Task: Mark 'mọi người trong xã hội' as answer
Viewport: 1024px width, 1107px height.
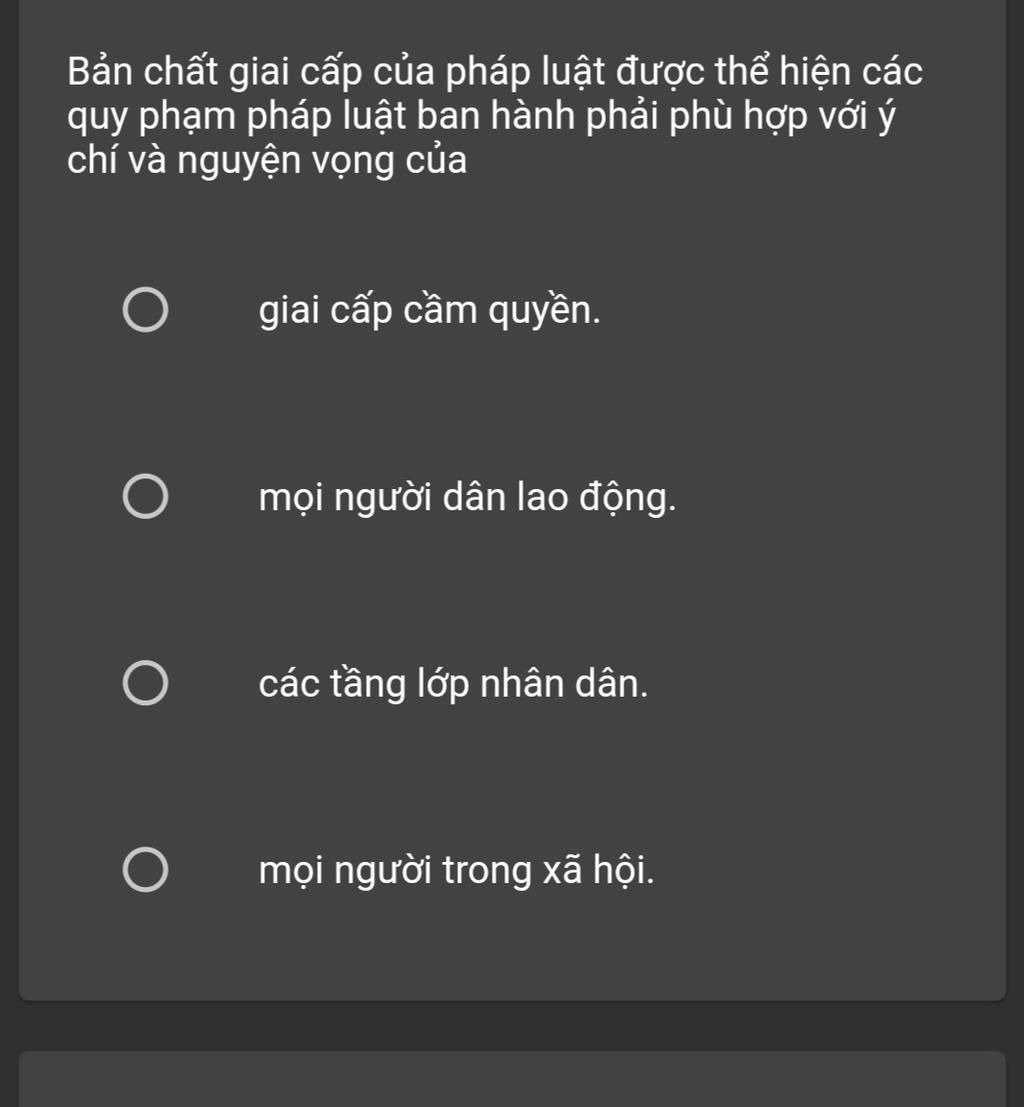Action: click(x=145, y=869)
